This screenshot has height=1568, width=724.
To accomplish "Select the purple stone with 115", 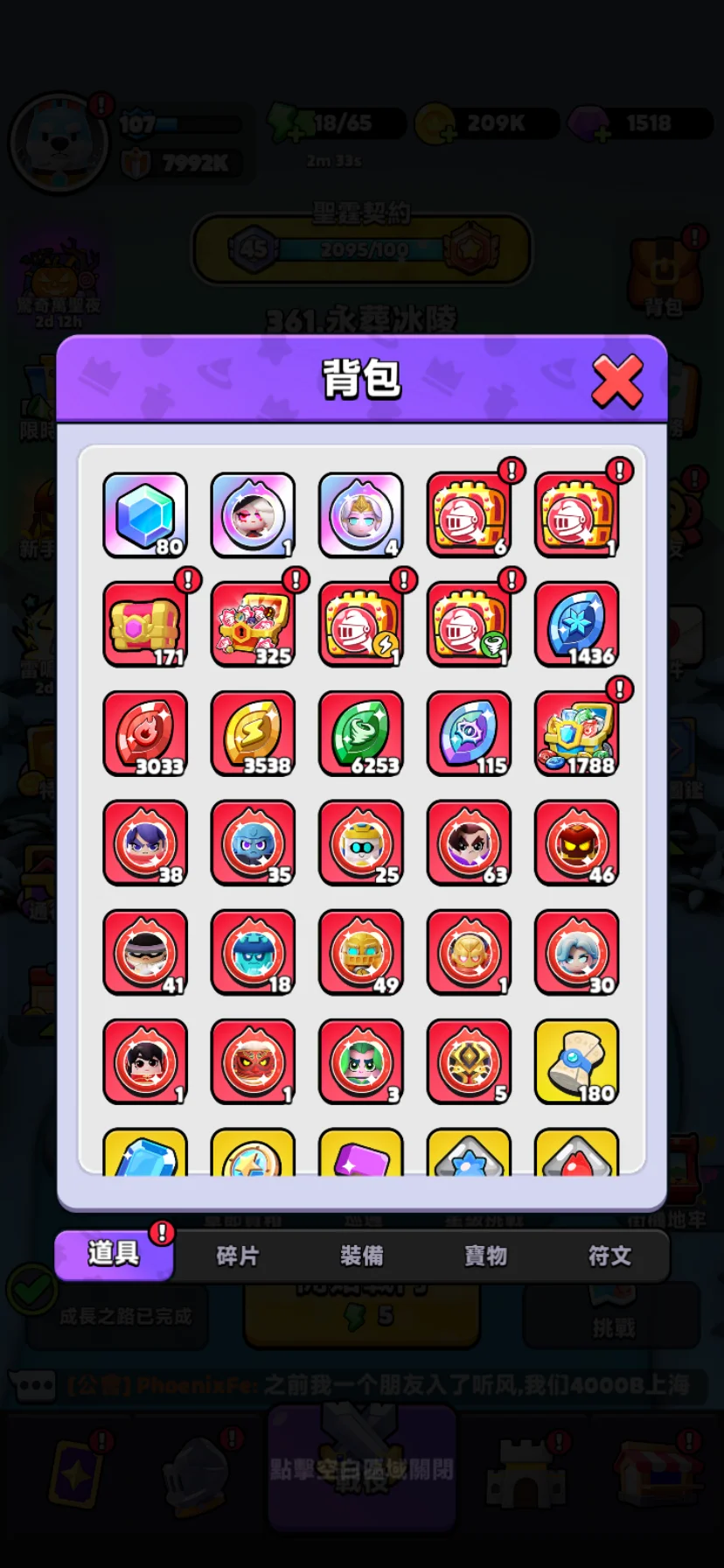I will (470, 734).
